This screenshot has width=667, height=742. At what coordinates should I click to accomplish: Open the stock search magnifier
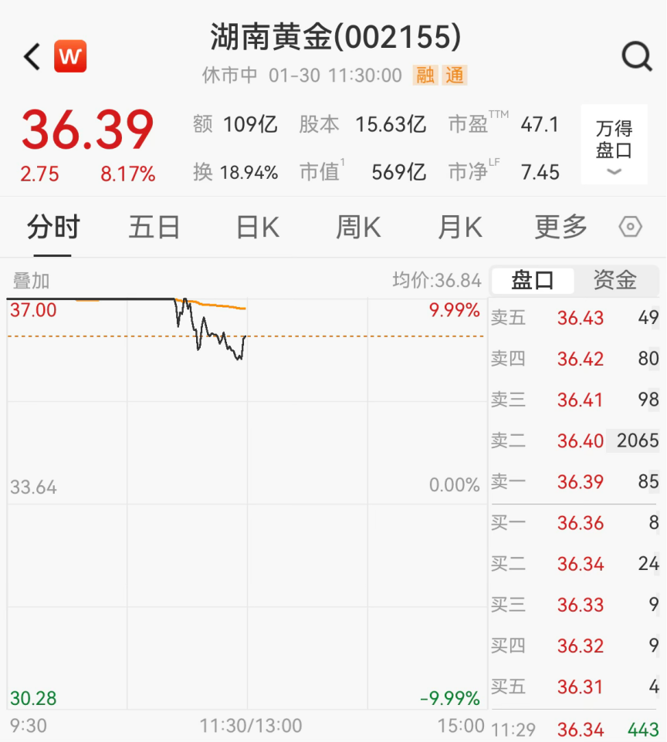pos(636,56)
